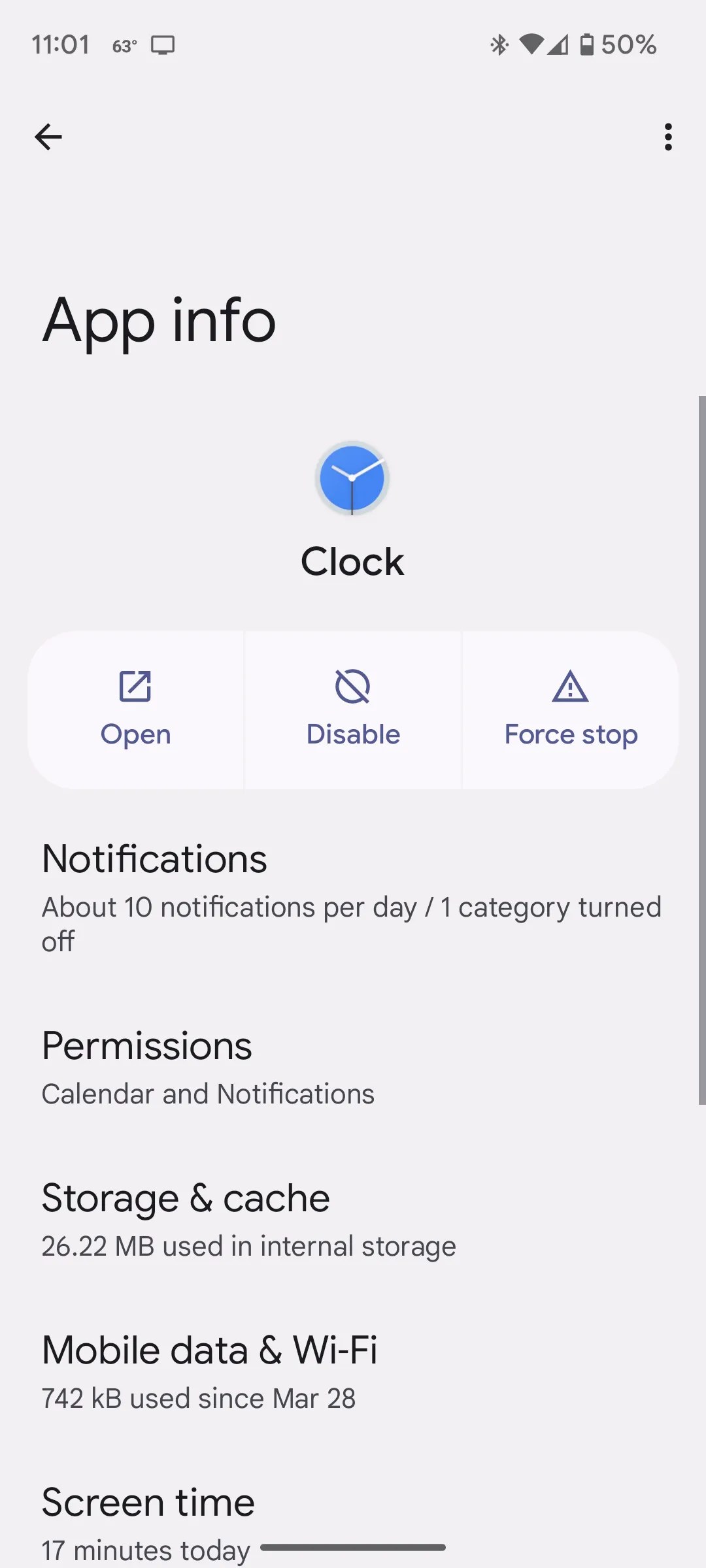The height and width of the screenshot is (1568, 706).
Task: Tap the battery icon showing 50%
Action: (588, 44)
